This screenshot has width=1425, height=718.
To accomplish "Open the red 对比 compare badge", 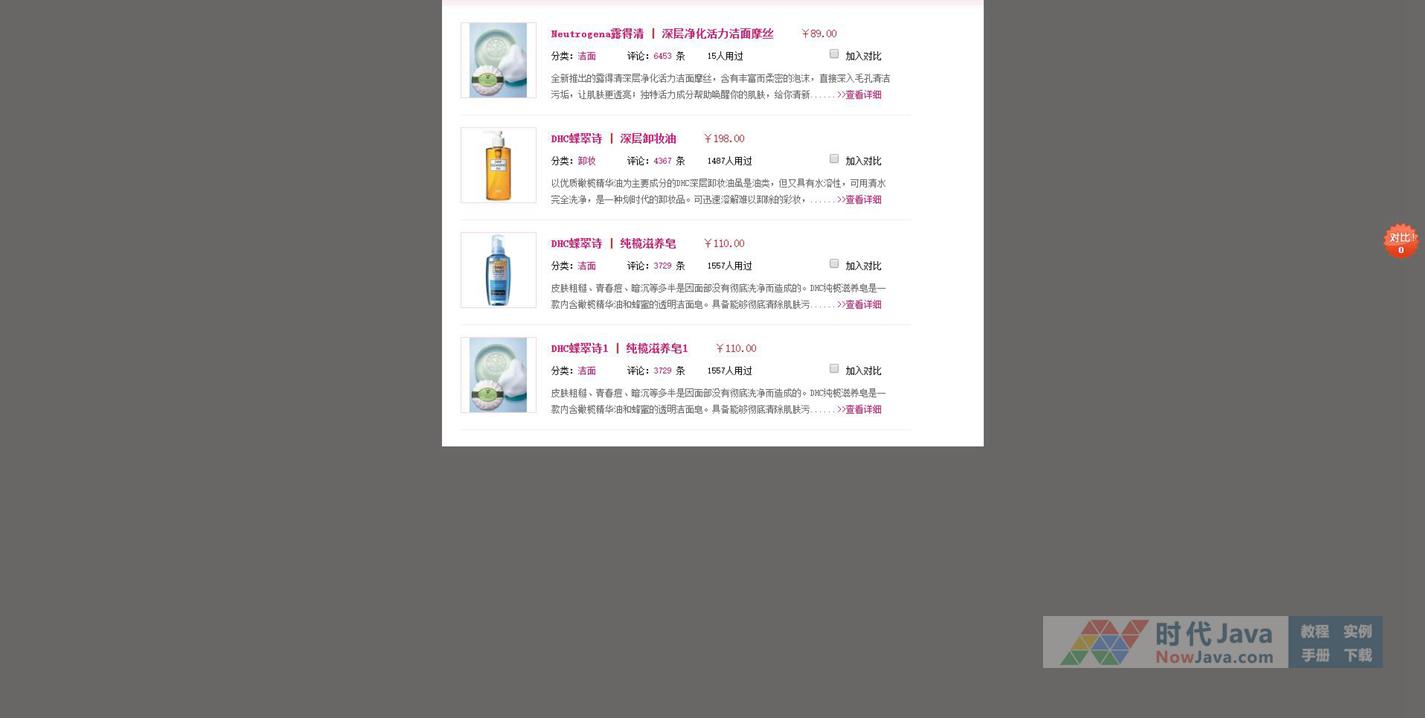I will click(x=1400, y=240).
